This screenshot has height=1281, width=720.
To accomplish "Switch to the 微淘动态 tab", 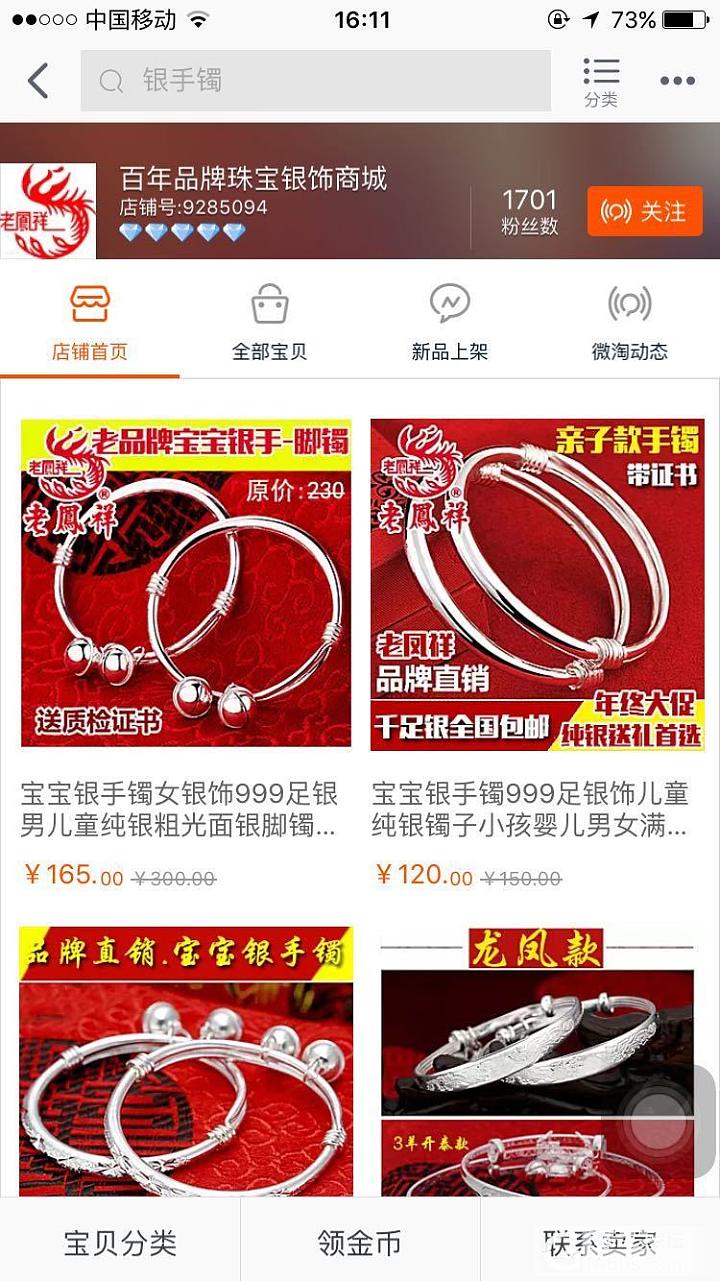I will coord(629,322).
